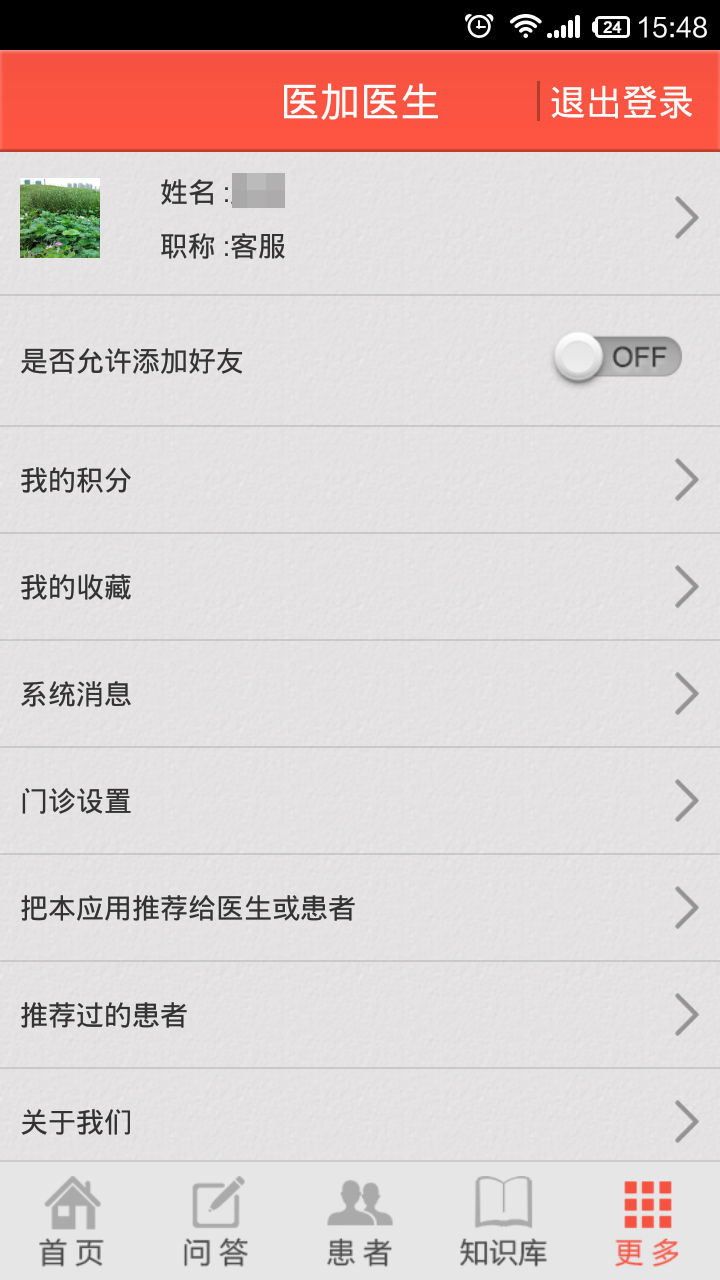720x1280 pixels.
Task: Open the 知识库 tab
Action: pos(504,1221)
